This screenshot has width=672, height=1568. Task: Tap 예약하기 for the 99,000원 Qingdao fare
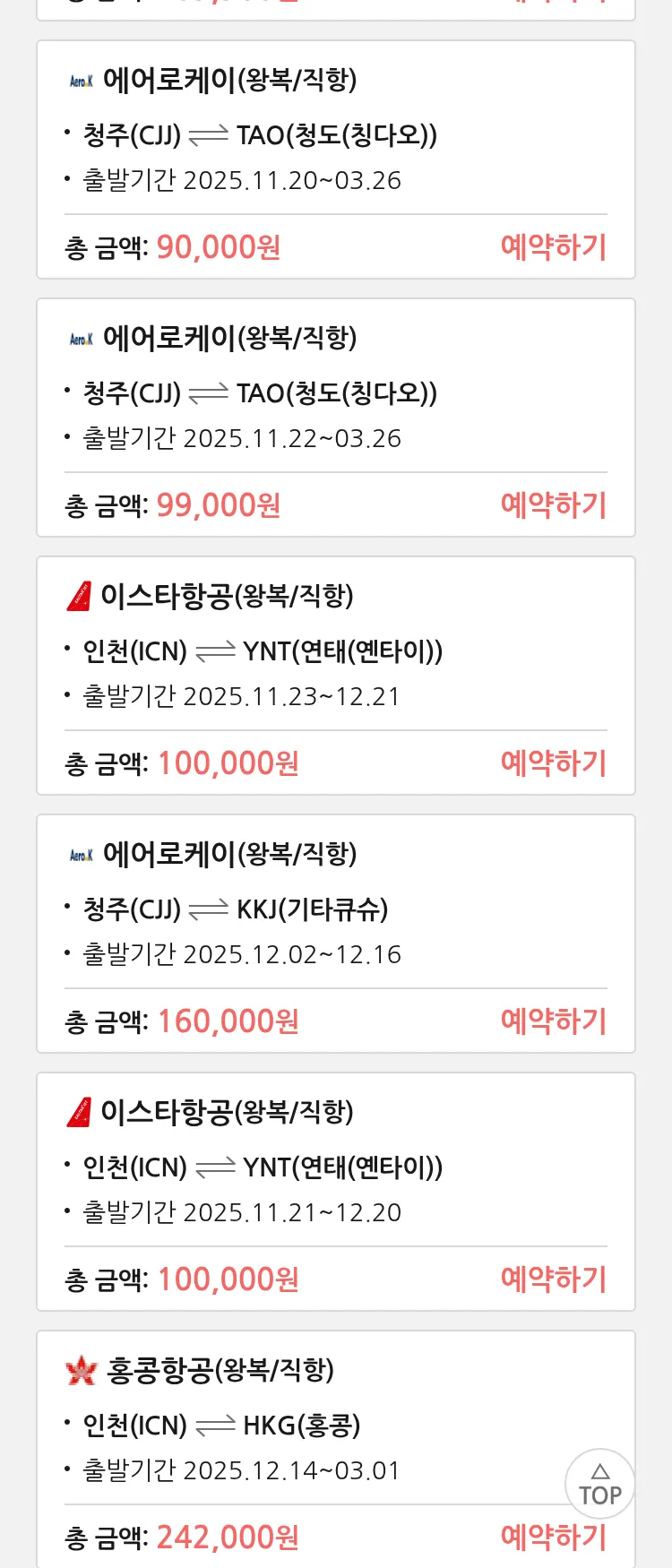[553, 505]
